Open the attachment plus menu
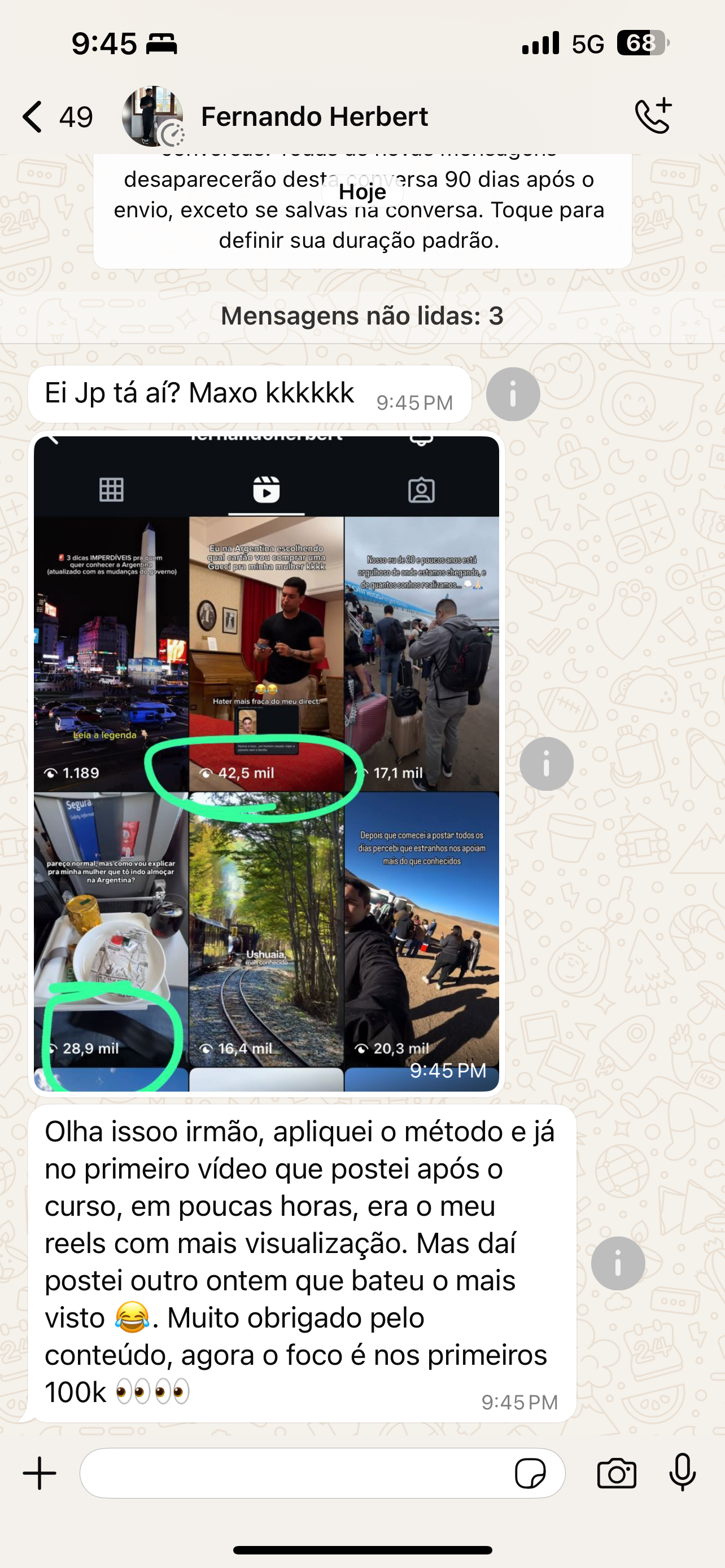The height and width of the screenshot is (1568, 725). click(40, 1473)
